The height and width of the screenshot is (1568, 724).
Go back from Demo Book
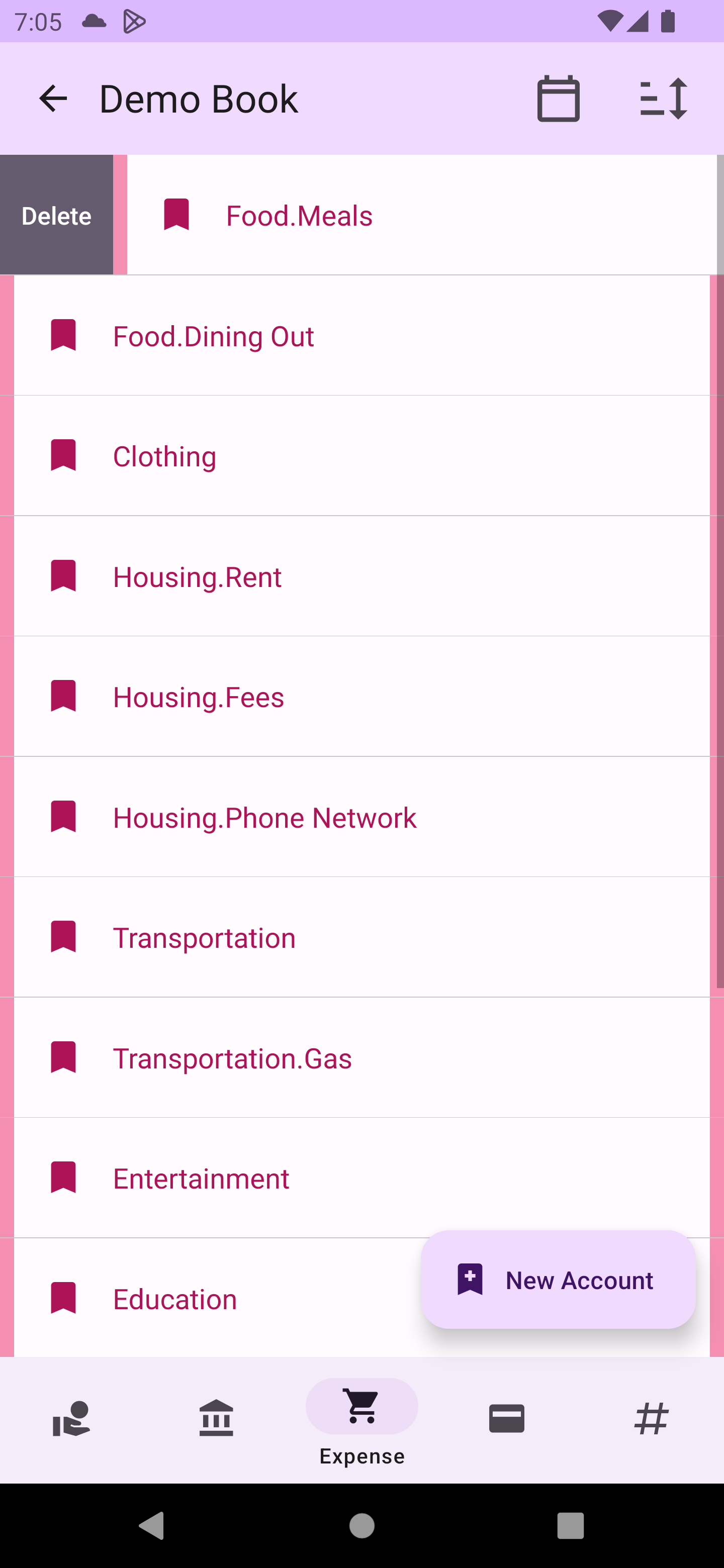[53, 99]
